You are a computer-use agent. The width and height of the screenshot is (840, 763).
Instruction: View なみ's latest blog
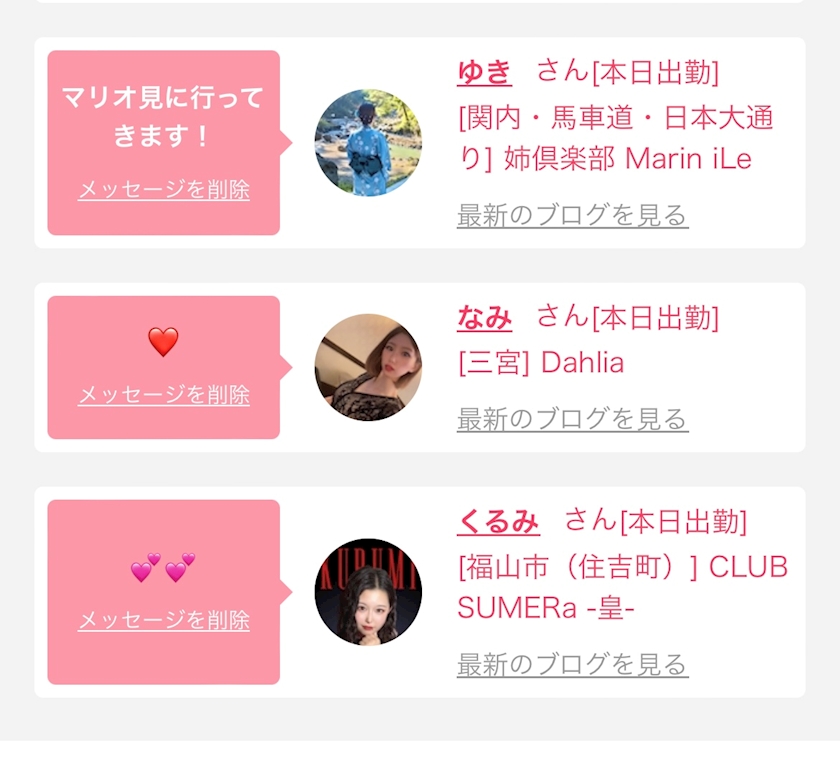[572, 420]
